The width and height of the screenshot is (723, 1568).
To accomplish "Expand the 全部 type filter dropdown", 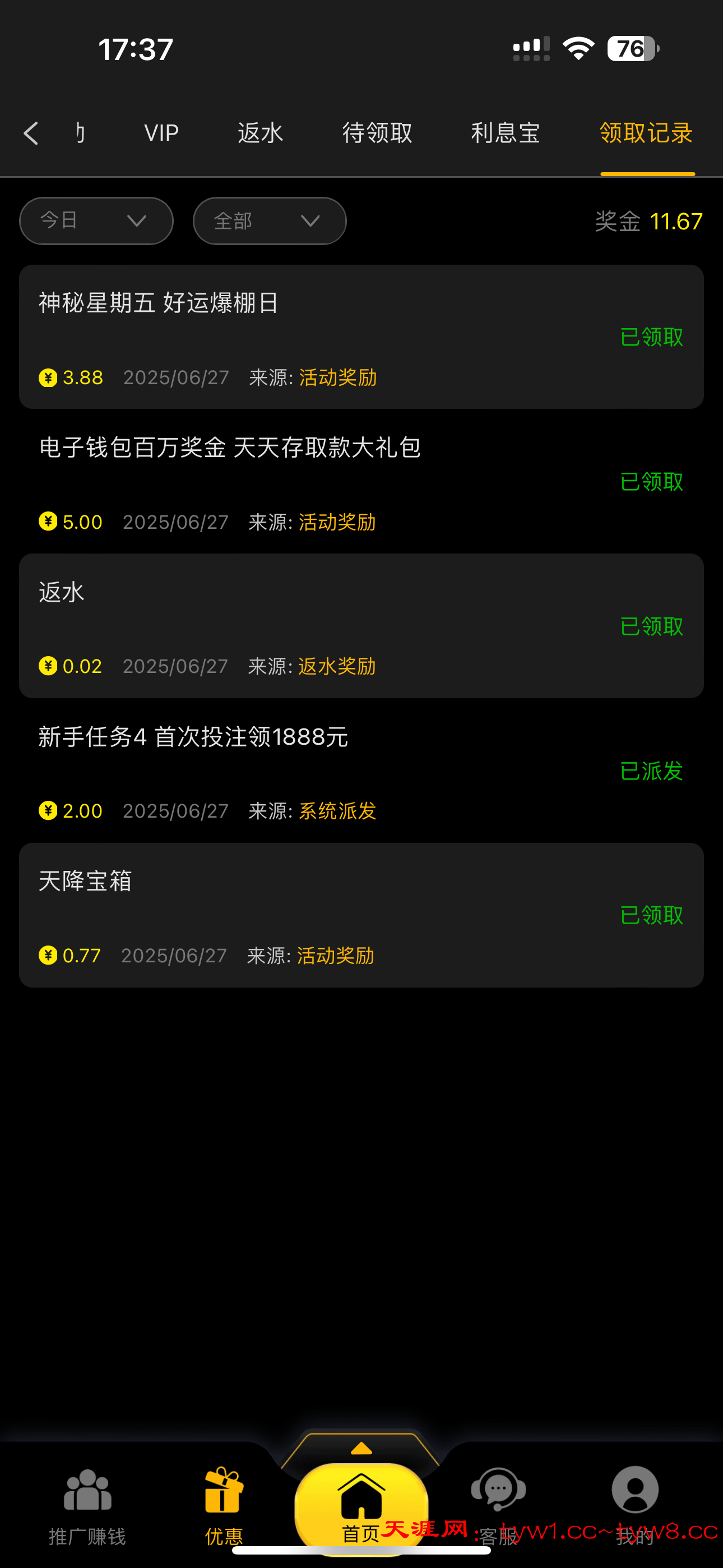I will pyautogui.click(x=270, y=221).
